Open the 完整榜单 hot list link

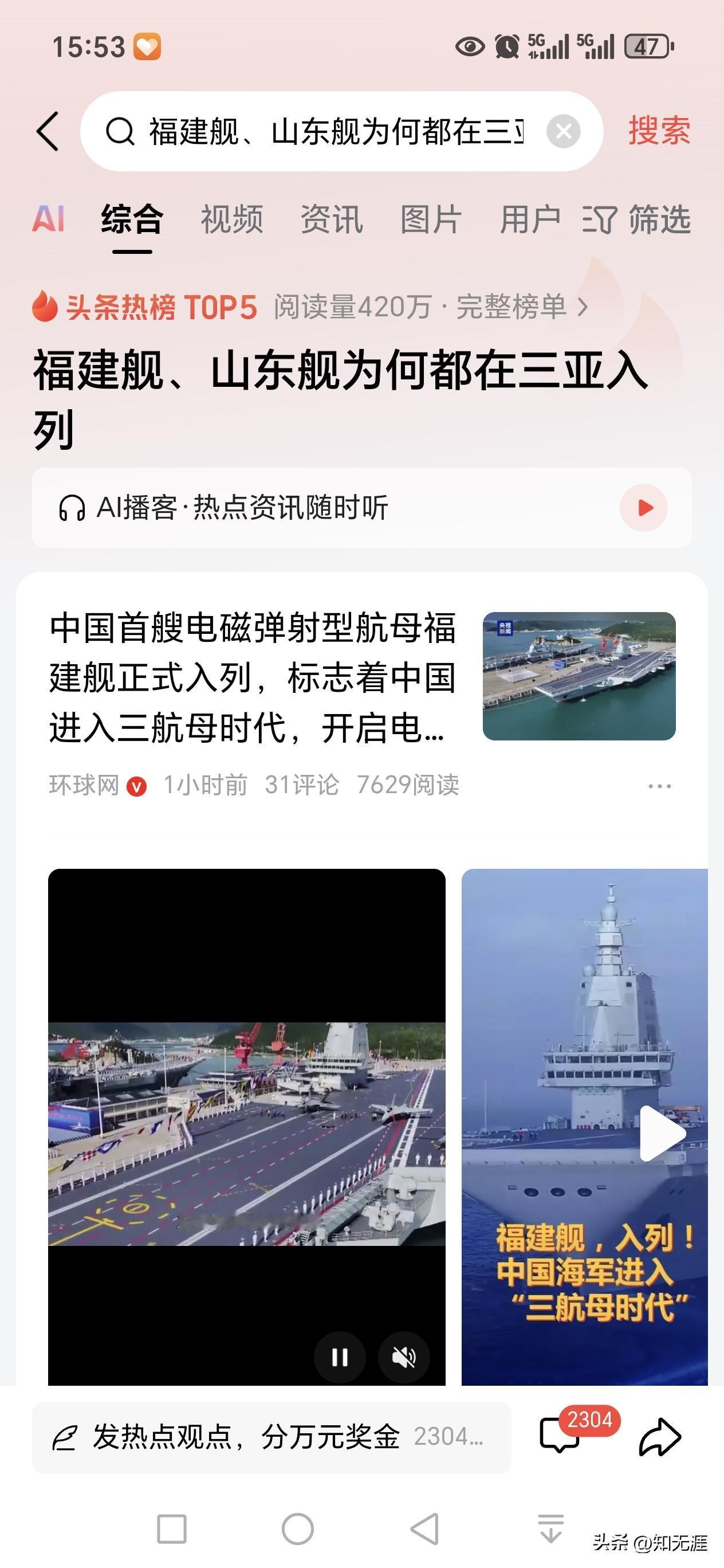[521, 307]
